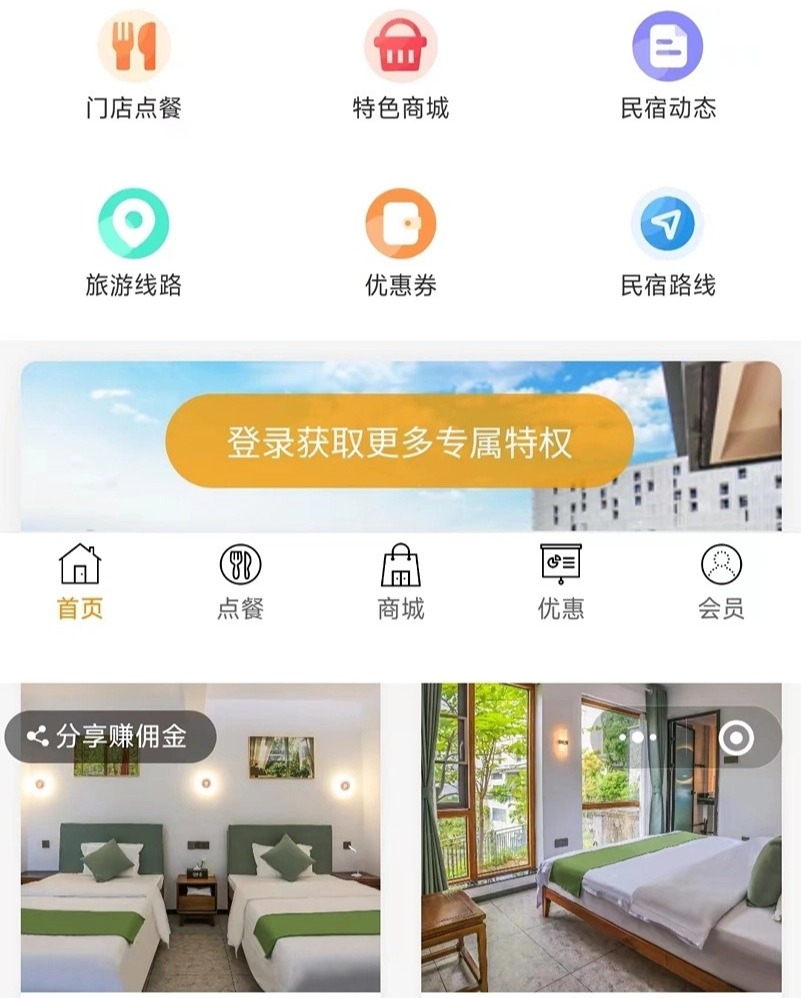801x998 pixels.
Task: Open the mini program more-options dots
Action: 638,738
